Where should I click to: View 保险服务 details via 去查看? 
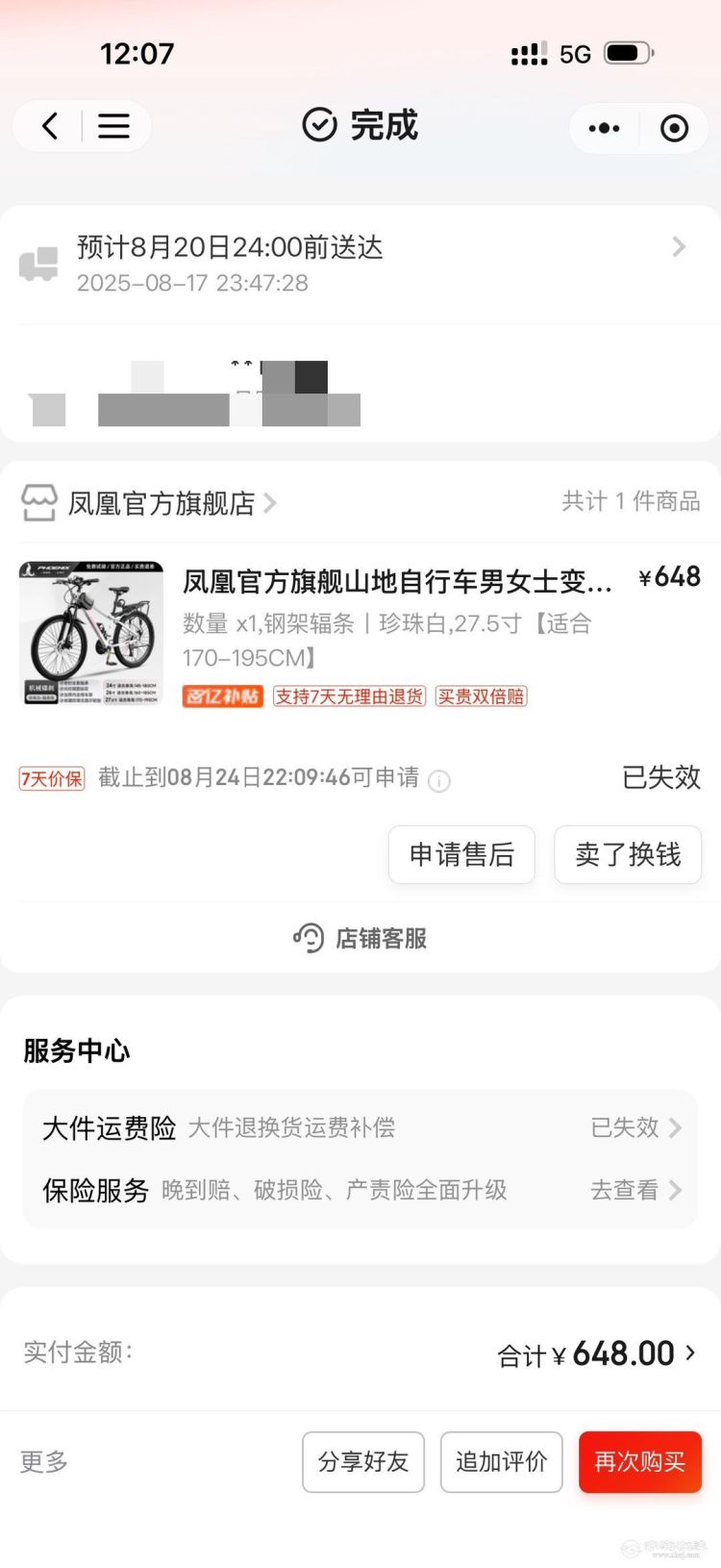[x=635, y=1190]
